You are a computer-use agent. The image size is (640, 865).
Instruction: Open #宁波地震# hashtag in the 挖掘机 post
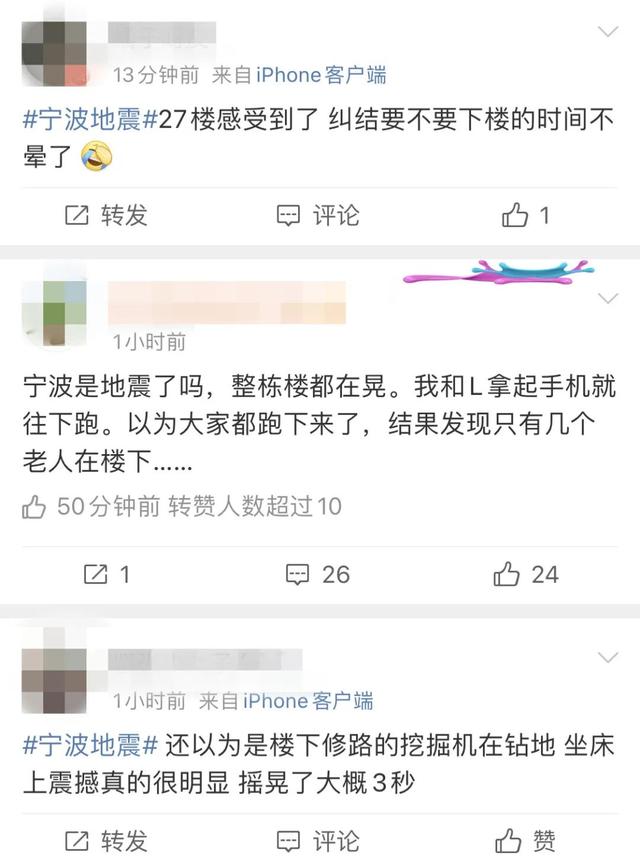pyautogui.click(x=90, y=746)
